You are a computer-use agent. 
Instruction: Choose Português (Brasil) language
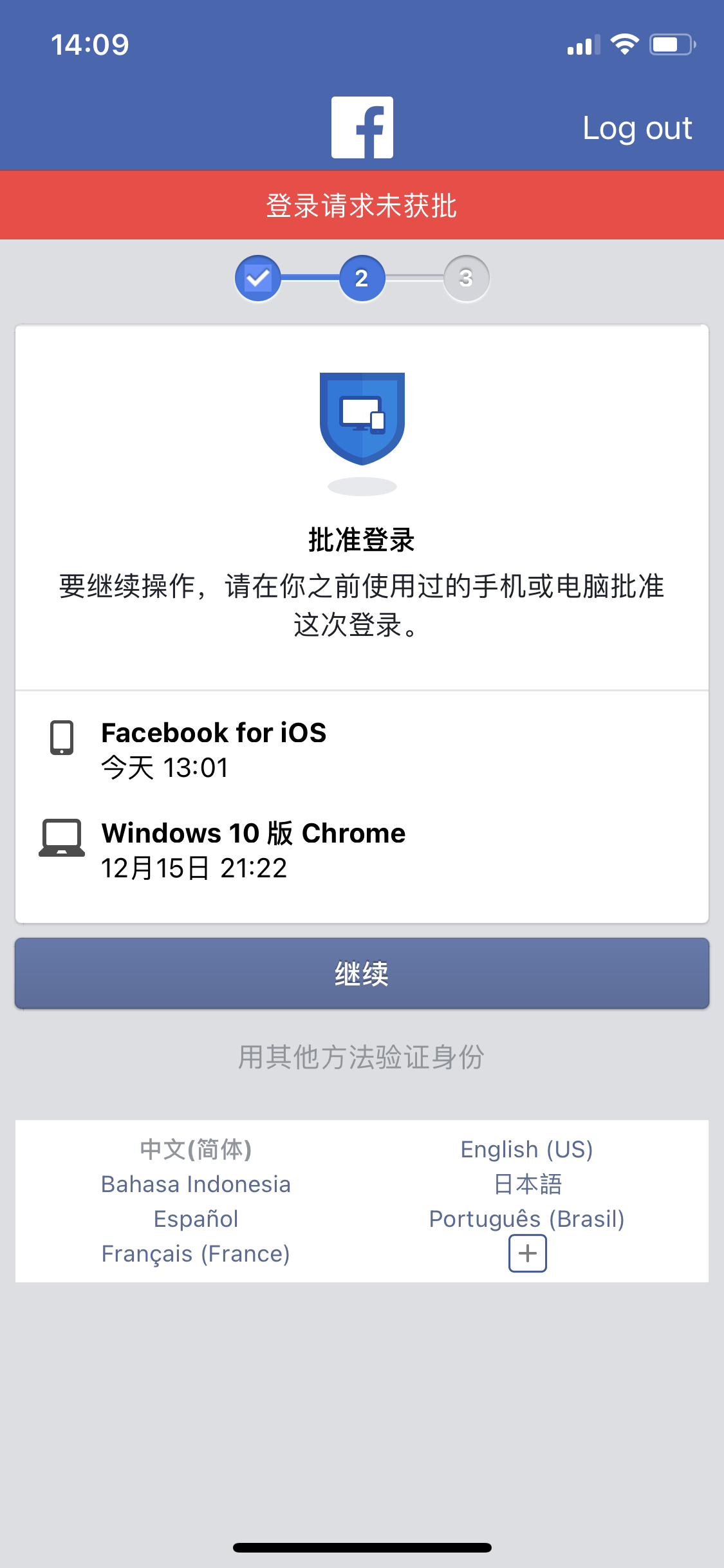coord(526,1219)
